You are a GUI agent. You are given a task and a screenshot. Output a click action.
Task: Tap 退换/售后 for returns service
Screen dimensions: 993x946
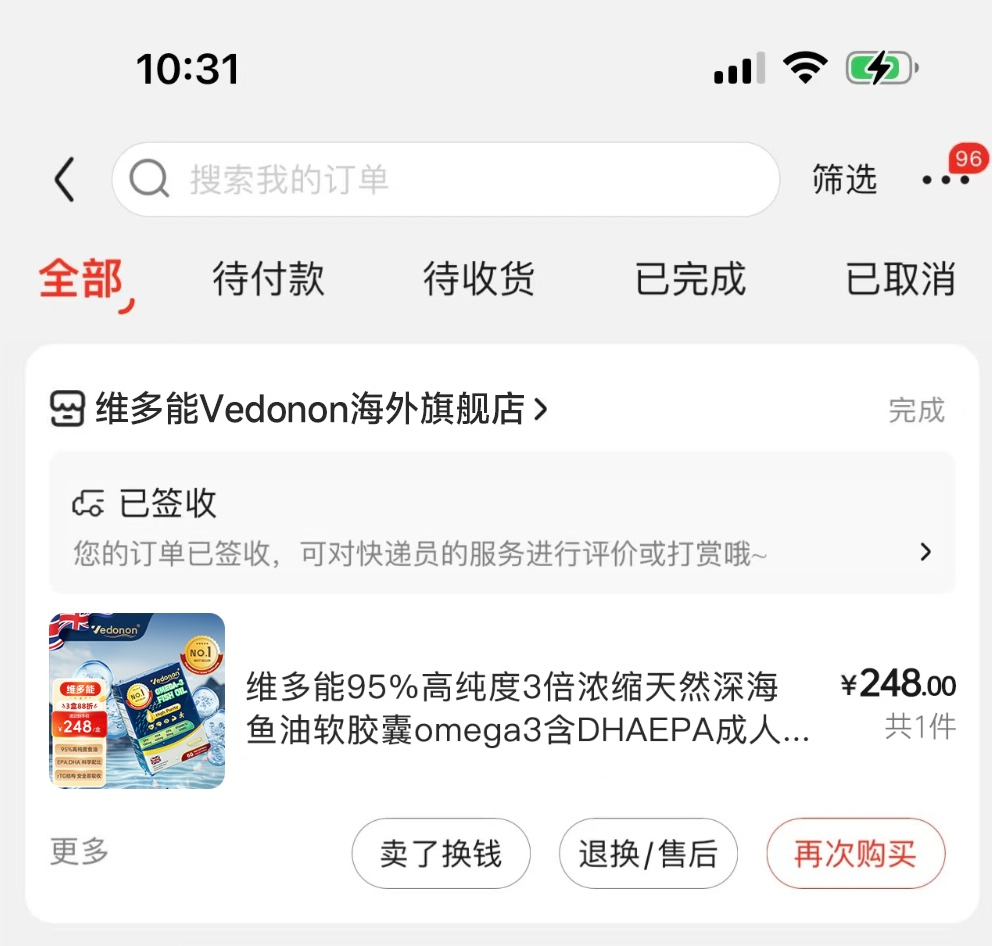pyautogui.click(x=648, y=854)
